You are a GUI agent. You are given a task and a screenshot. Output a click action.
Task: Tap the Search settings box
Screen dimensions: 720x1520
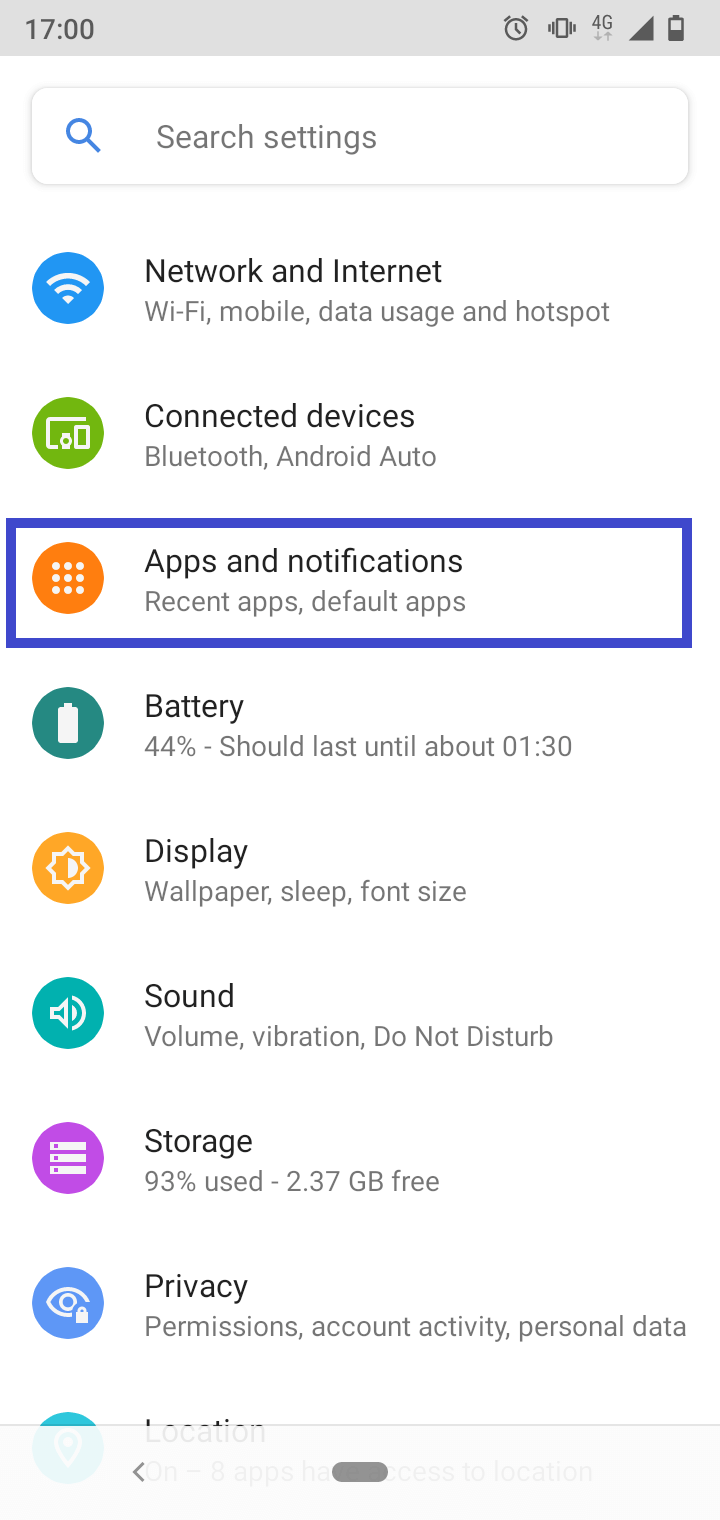[360, 137]
